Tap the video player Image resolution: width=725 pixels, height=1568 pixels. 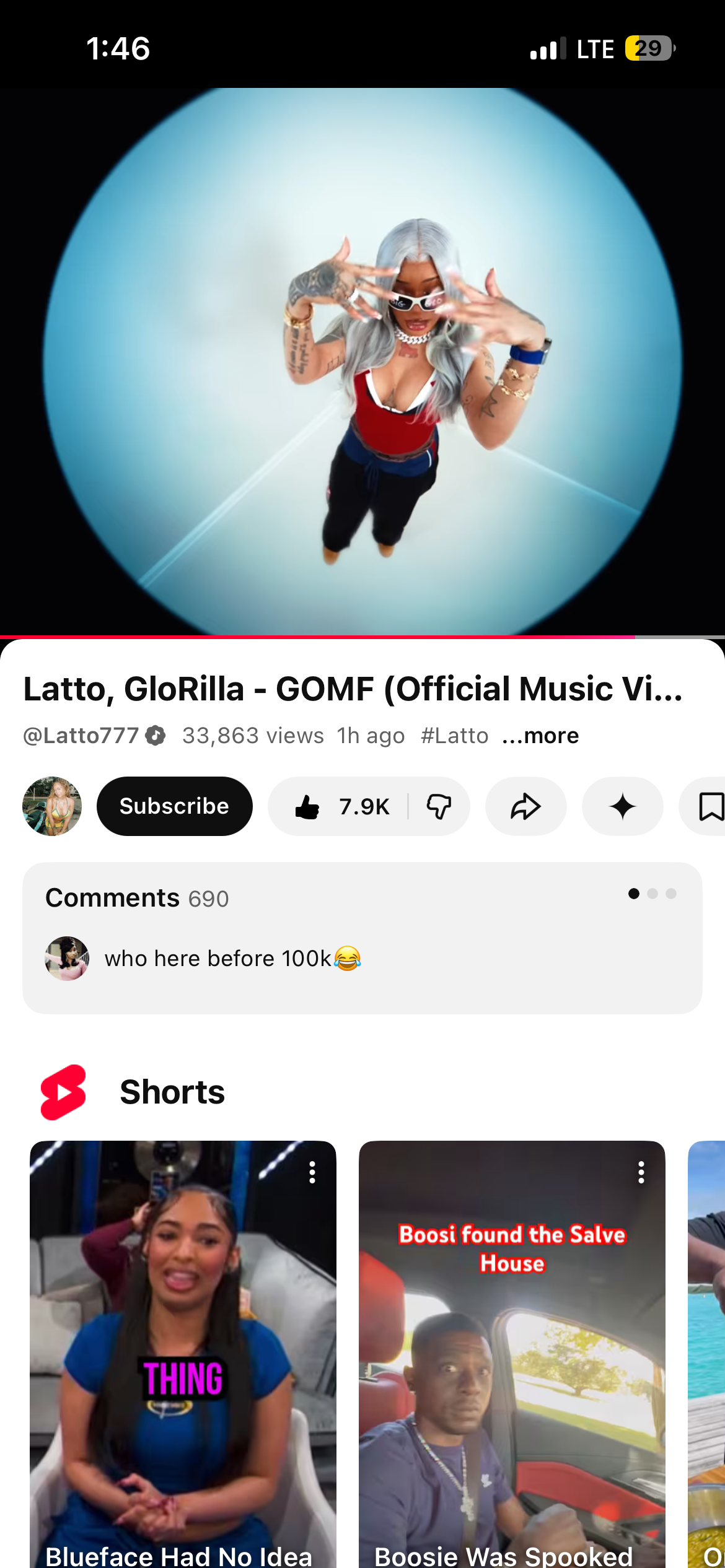pos(362,361)
